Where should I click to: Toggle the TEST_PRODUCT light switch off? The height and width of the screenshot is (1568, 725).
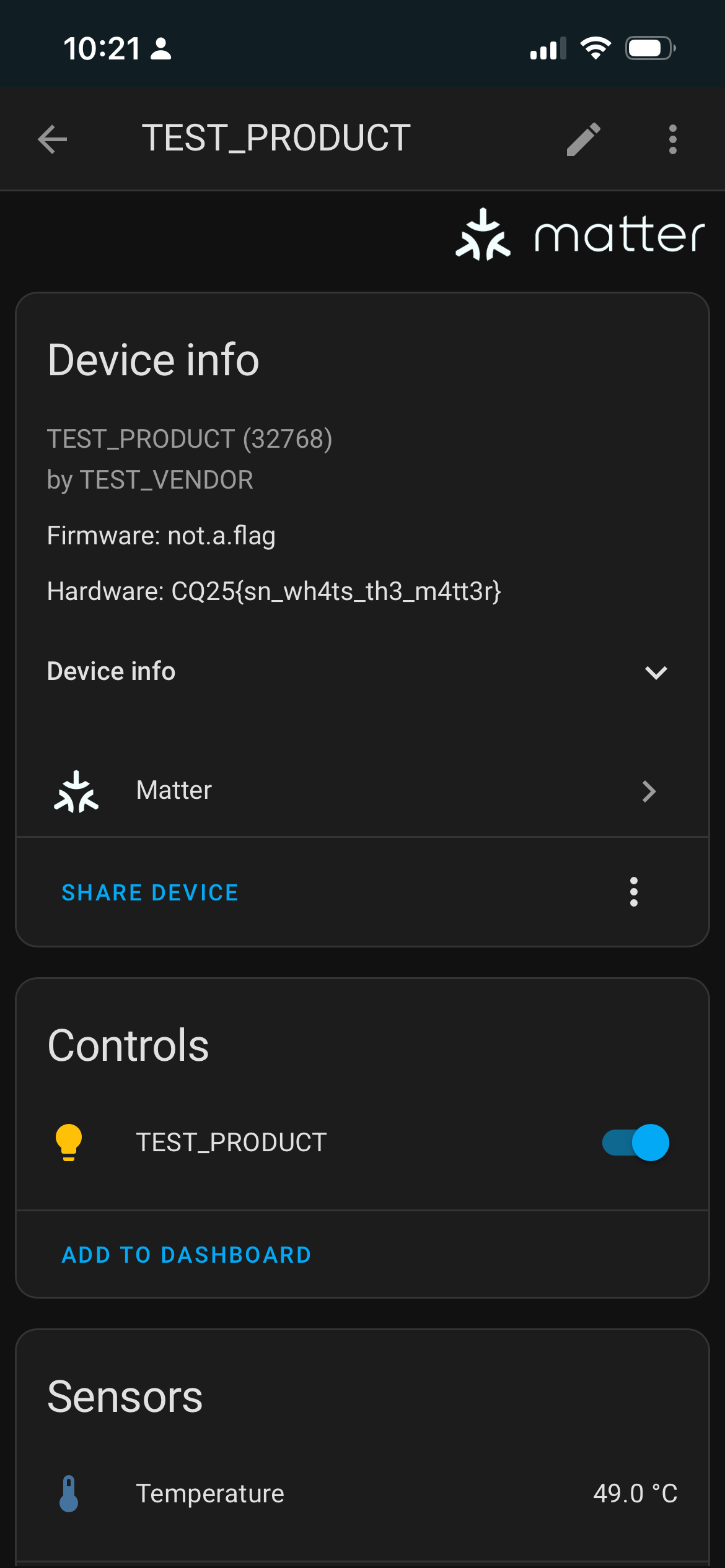point(635,1143)
